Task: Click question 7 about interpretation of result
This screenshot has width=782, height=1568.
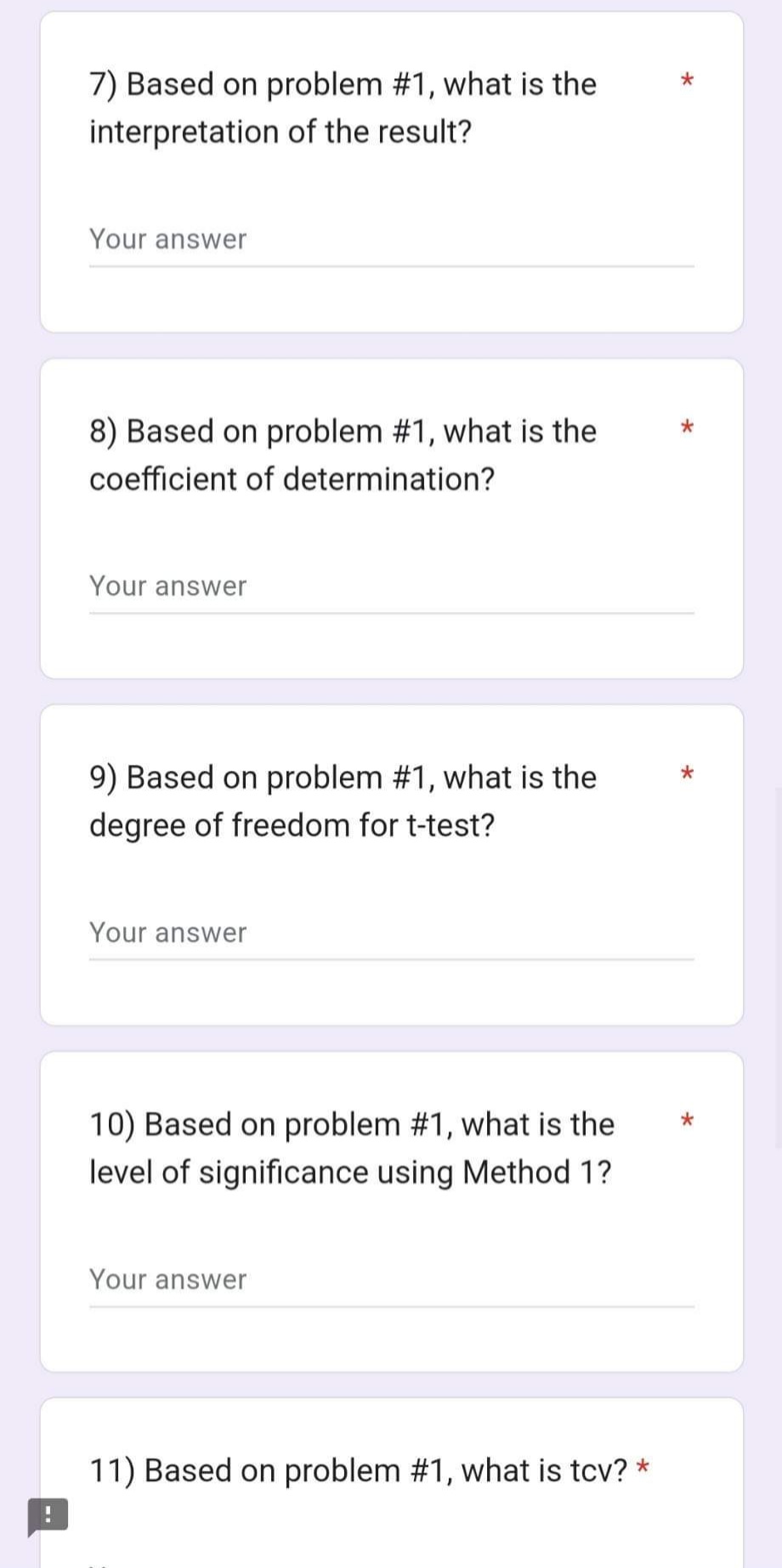Action: point(342,106)
